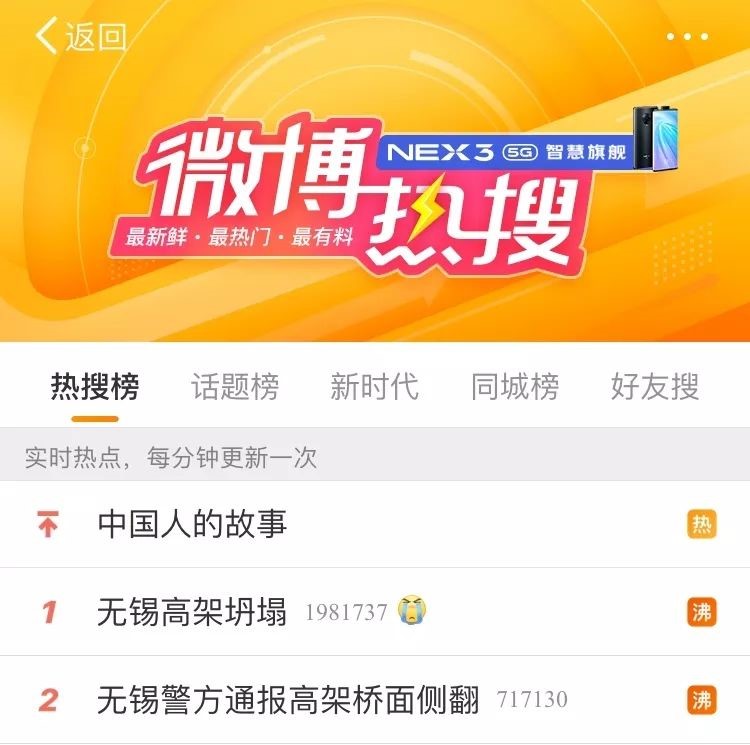The image size is (750, 745).
Task: Switch to the 好友搜 tab
Action: (x=655, y=386)
